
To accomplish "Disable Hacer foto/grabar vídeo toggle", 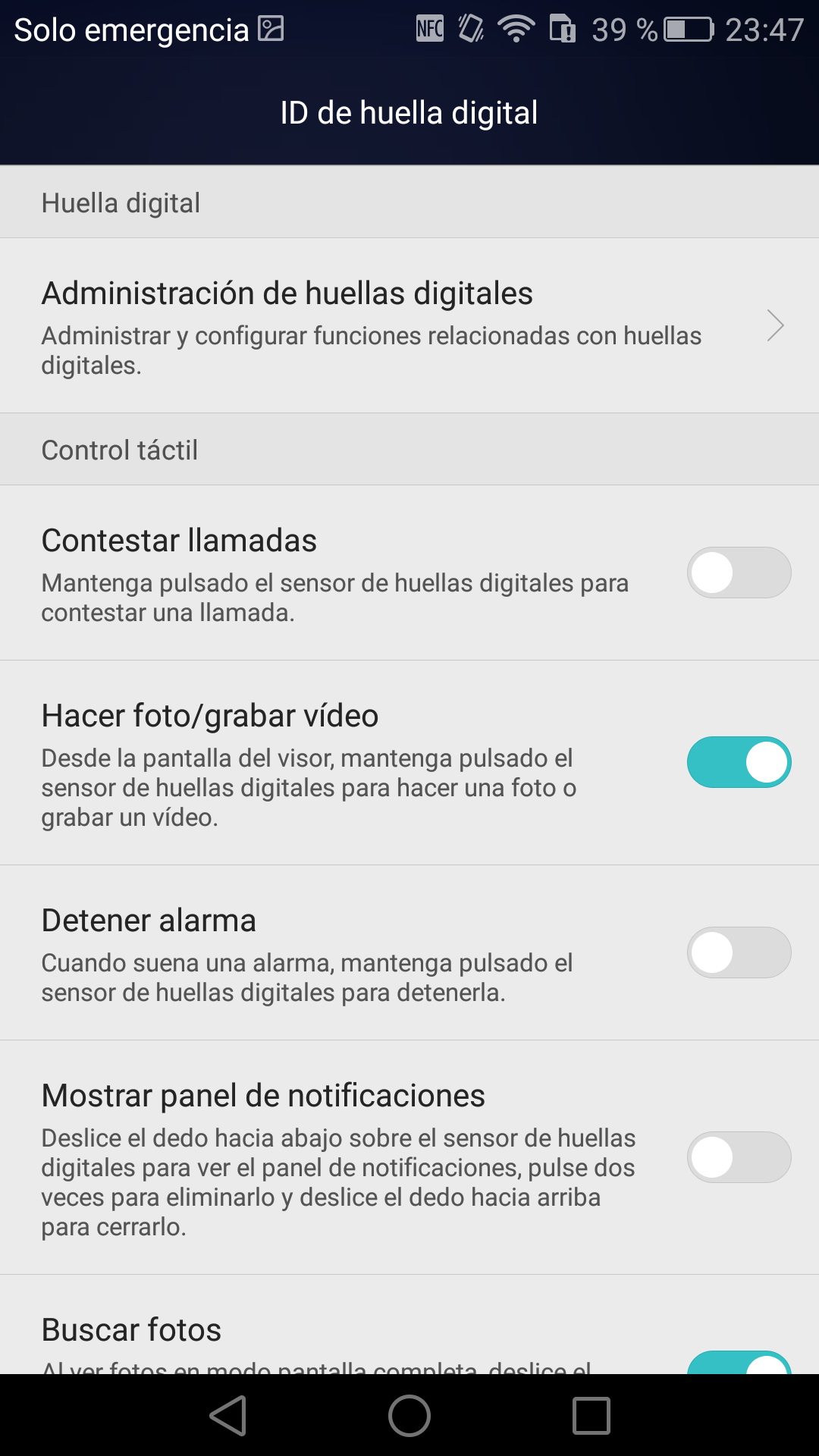I will pyautogui.click(x=739, y=762).
